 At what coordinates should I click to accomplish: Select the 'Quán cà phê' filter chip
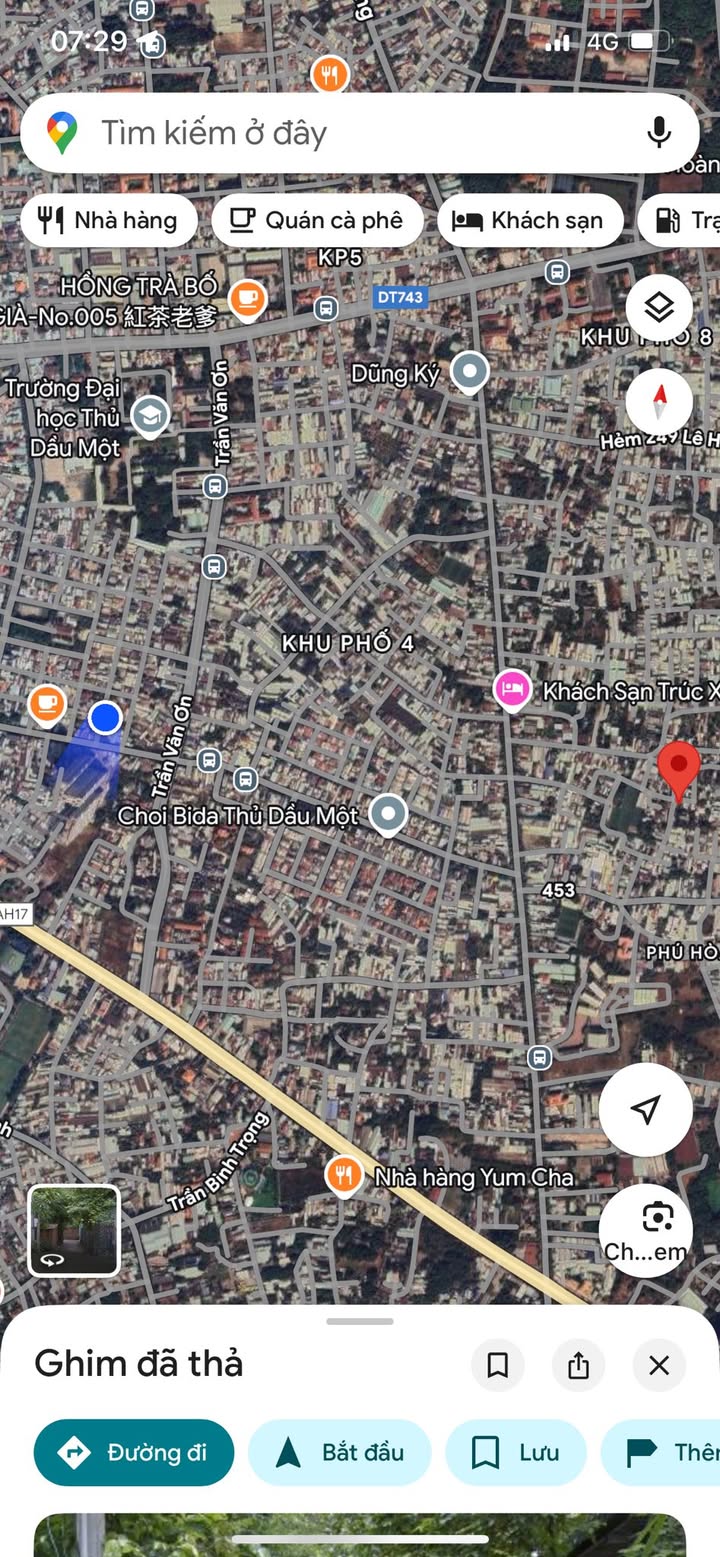[317, 221]
